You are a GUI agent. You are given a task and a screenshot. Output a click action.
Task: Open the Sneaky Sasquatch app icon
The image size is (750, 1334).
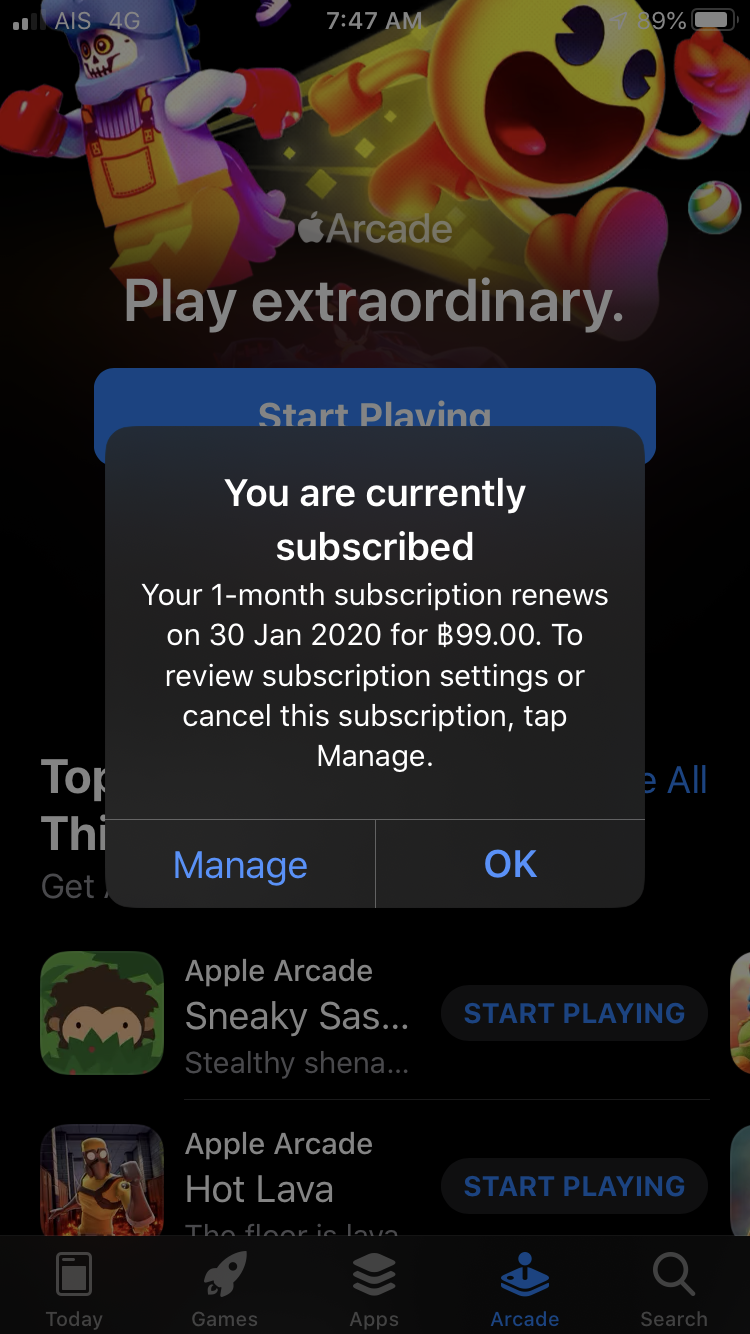point(101,1013)
